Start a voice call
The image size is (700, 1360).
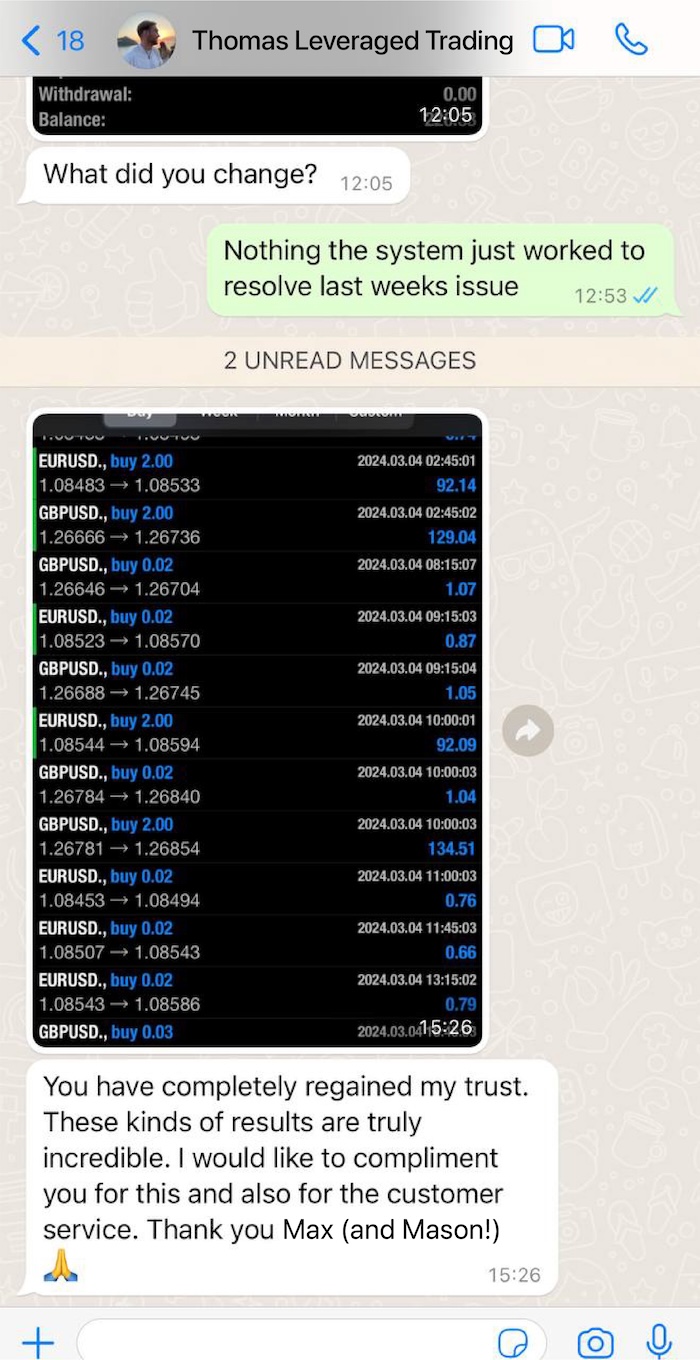(631, 40)
